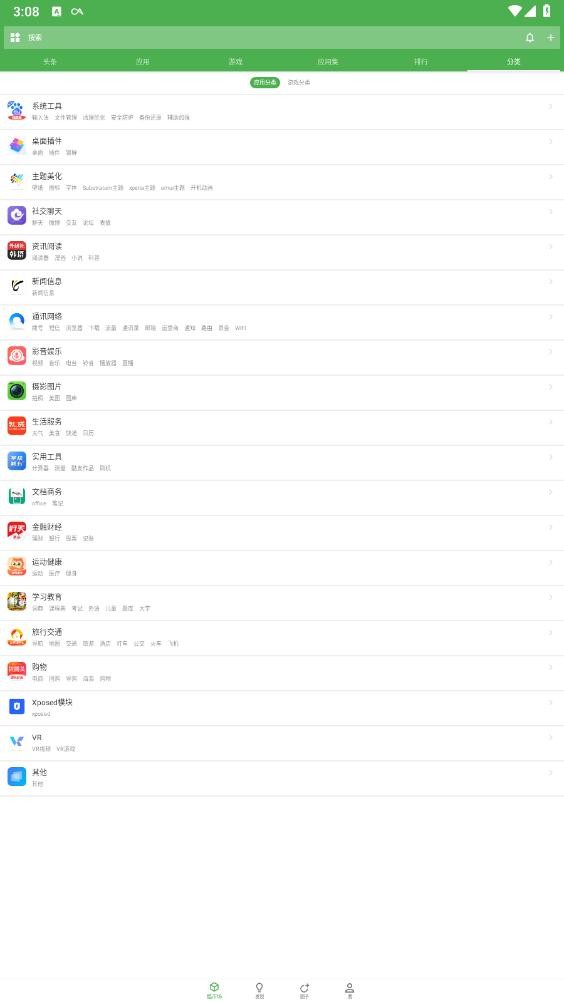This screenshot has width=564, height=1002.
Task: Open the 通讯网络 category
Action: 282,322
